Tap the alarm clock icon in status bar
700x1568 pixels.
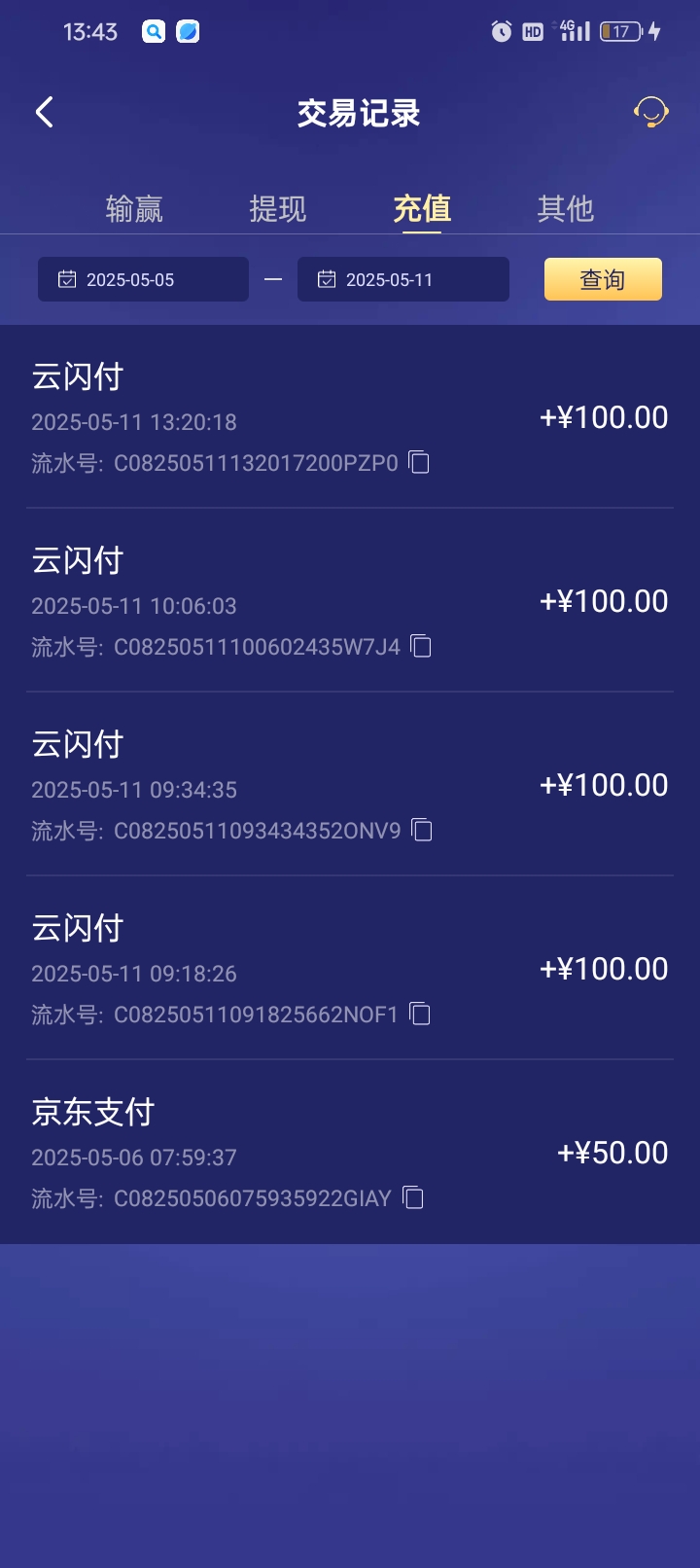tap(502, 32)
